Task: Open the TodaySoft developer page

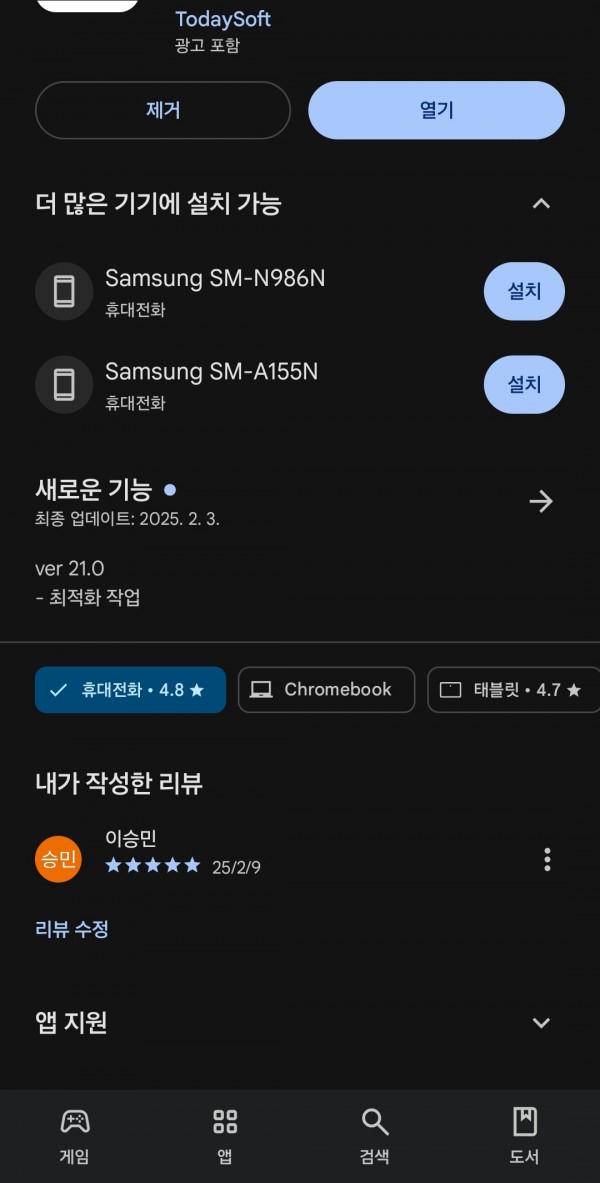Action: [x=223, y=19]
